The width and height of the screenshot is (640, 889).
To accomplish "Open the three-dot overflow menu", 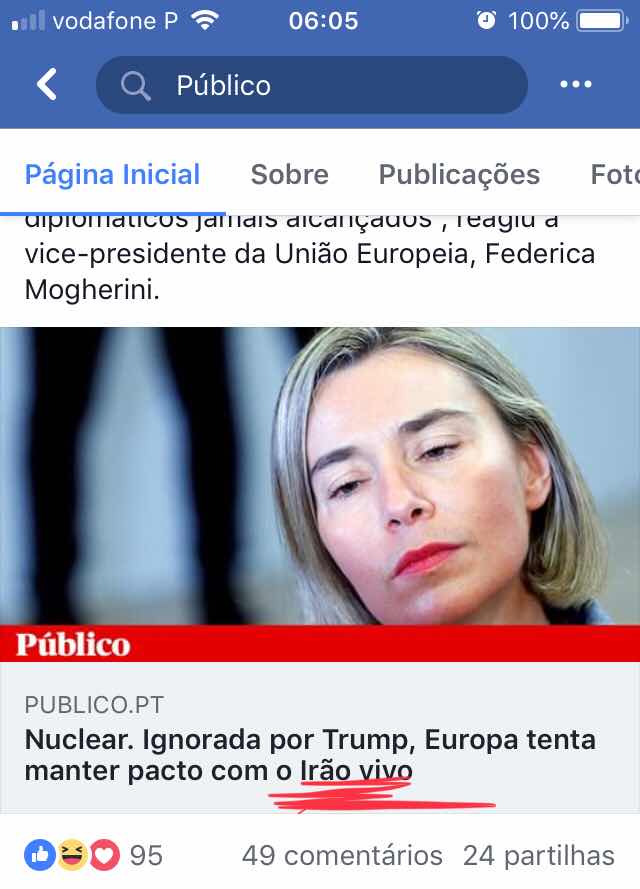I will click(x=576, y=85).
